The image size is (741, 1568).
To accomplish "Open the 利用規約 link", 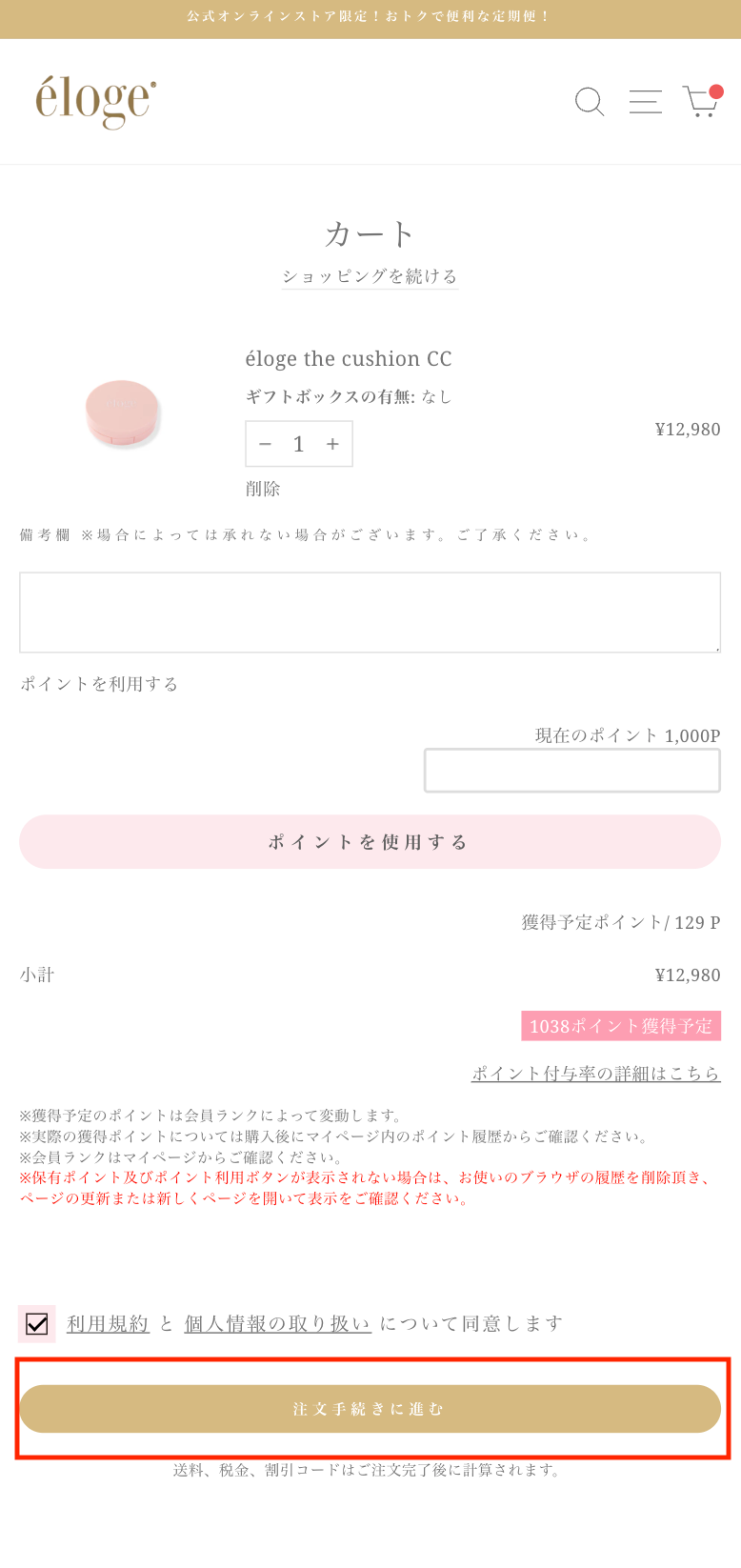I will pos(108,1324).
